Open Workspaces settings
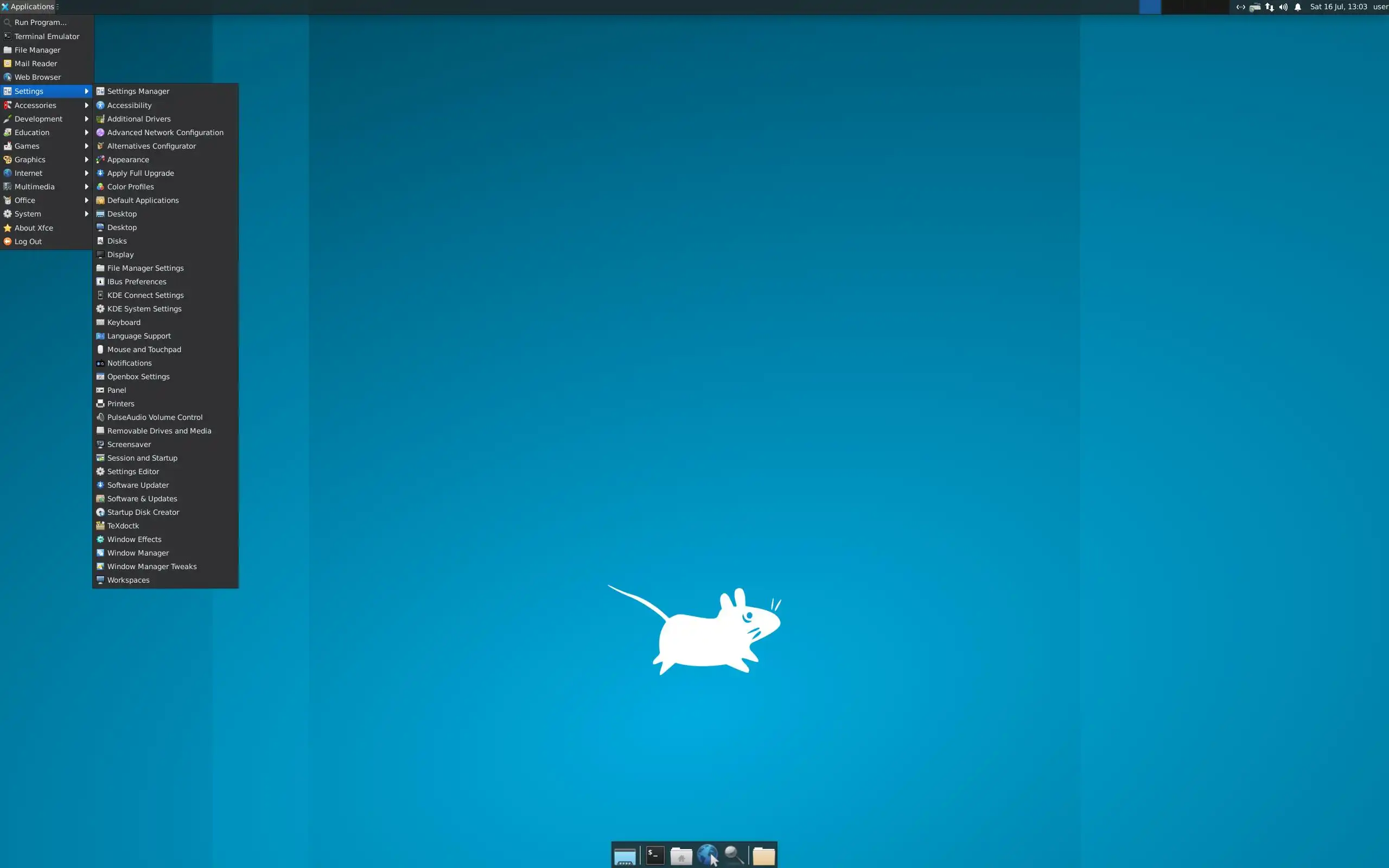Viewport: 1389px width, 868px height. (128, 580)
